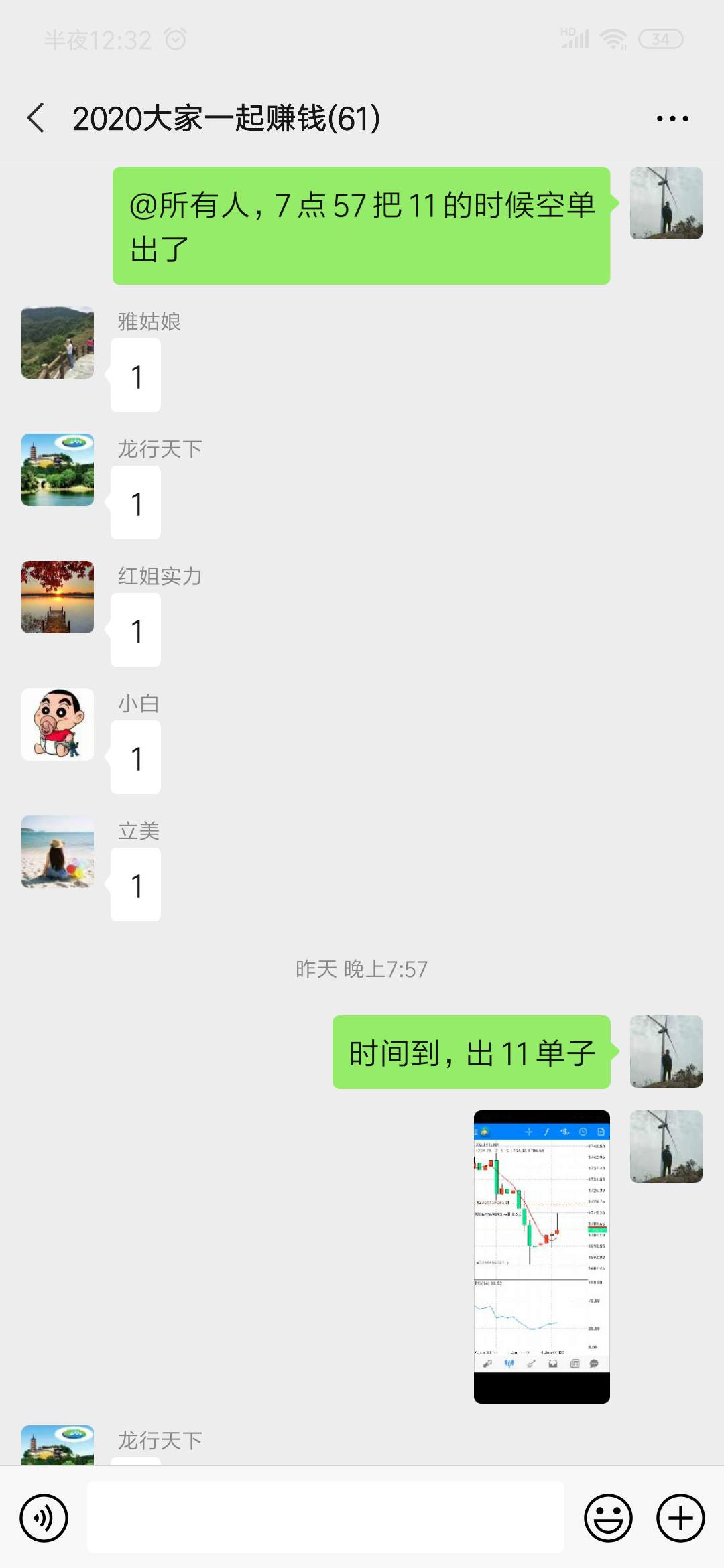Open 龙行天下's avatar above 红姐实力

(58, 470)
